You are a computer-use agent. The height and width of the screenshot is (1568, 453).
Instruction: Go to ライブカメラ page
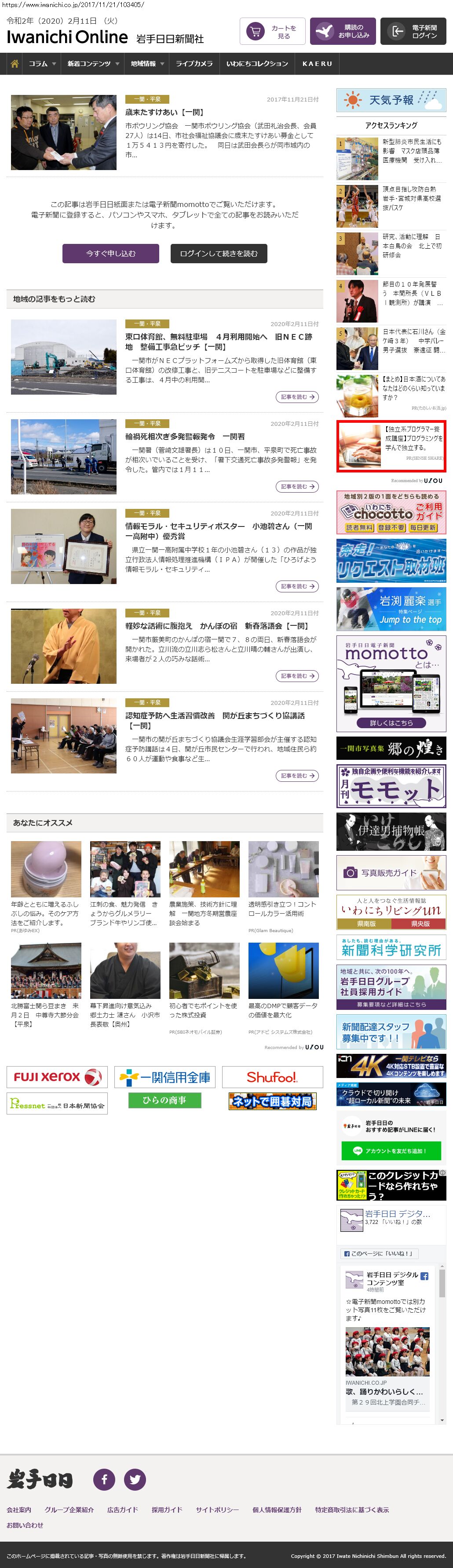point(194,64)
